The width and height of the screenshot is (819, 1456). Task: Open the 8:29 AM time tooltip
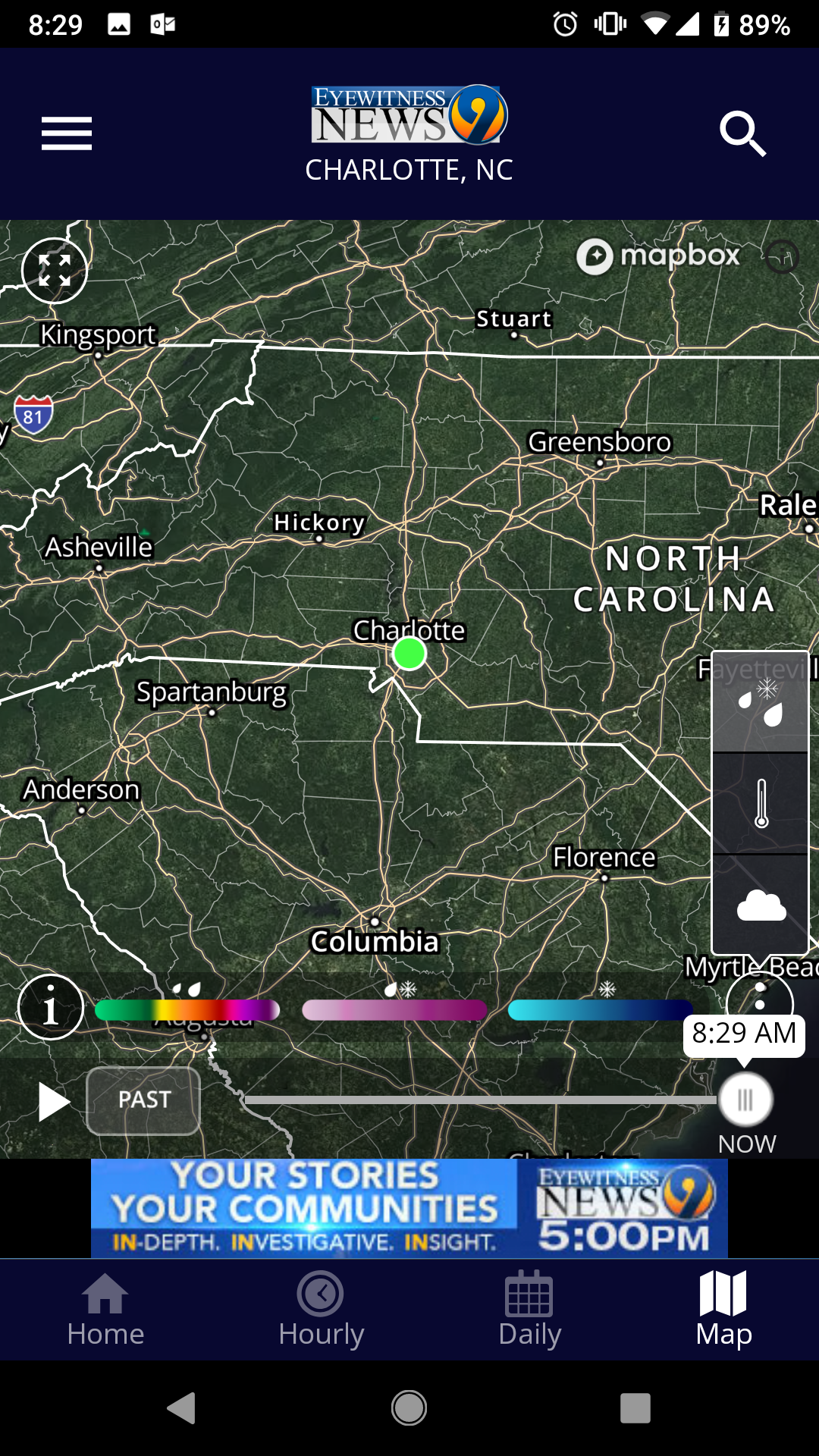745,1033
